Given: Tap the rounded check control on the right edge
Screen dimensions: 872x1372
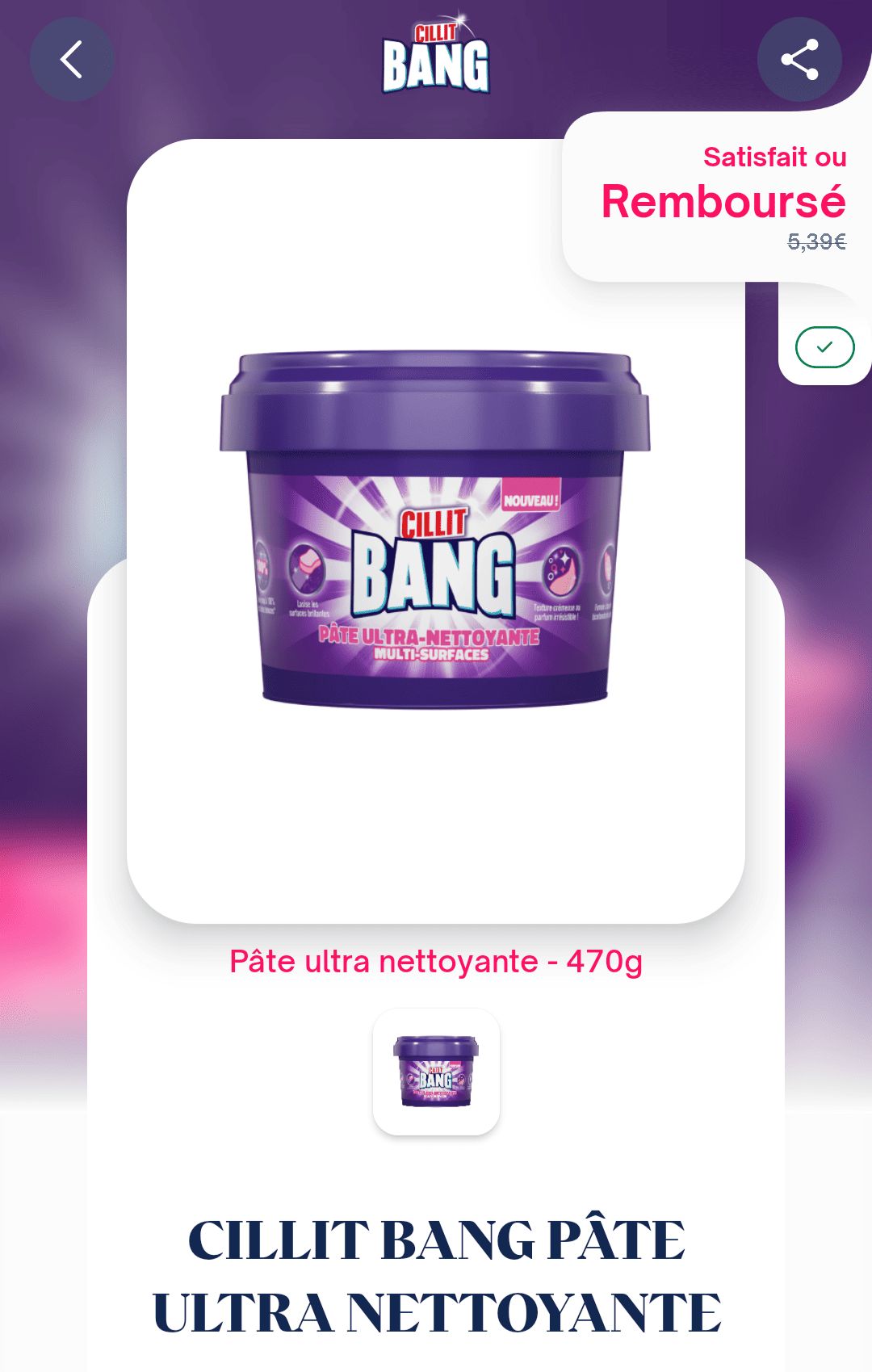Looking at the screenshot, I should [x=824, y=347].
